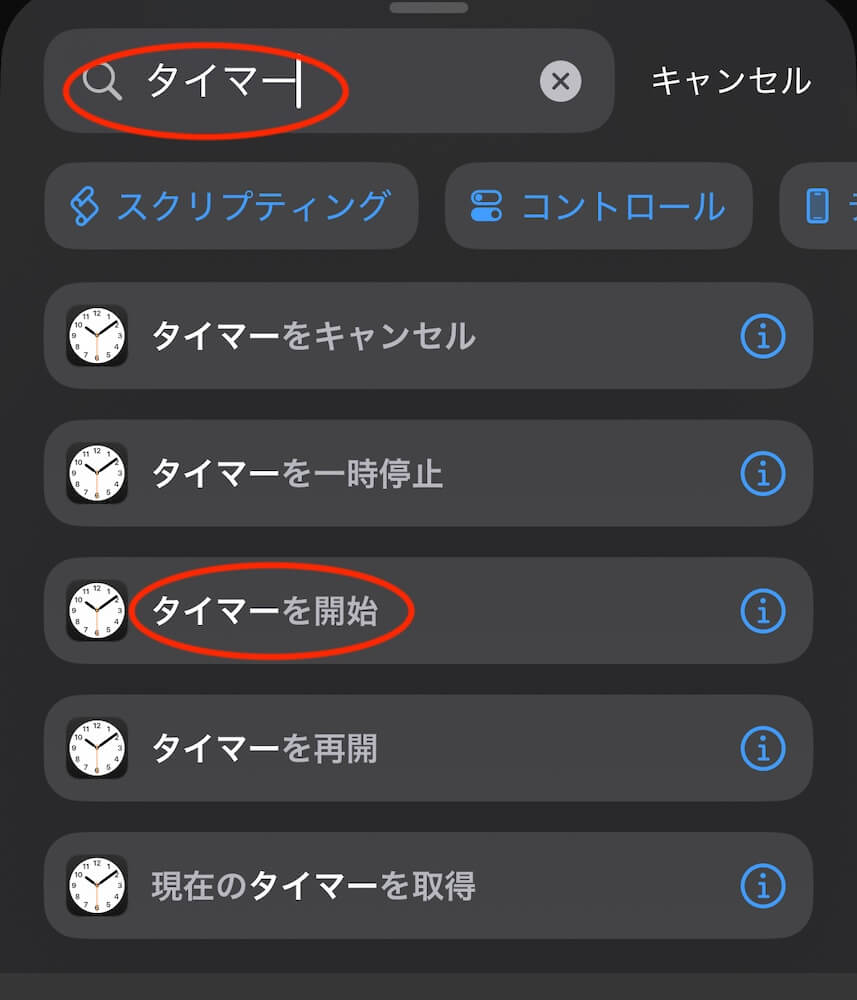
Task: Add the タイマーをキャンセル action
Action: coord(400,337)
